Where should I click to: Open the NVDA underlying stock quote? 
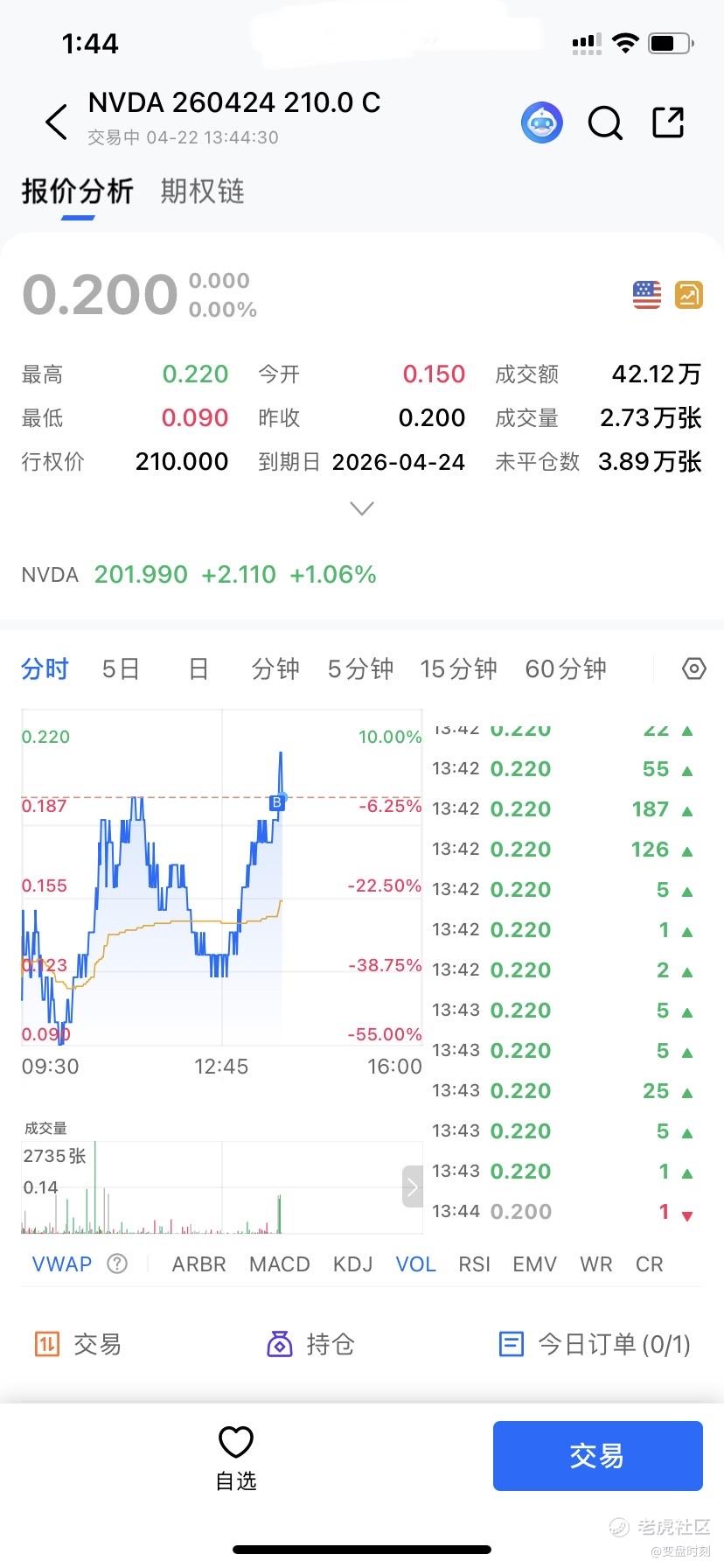[x=199, y=574]
